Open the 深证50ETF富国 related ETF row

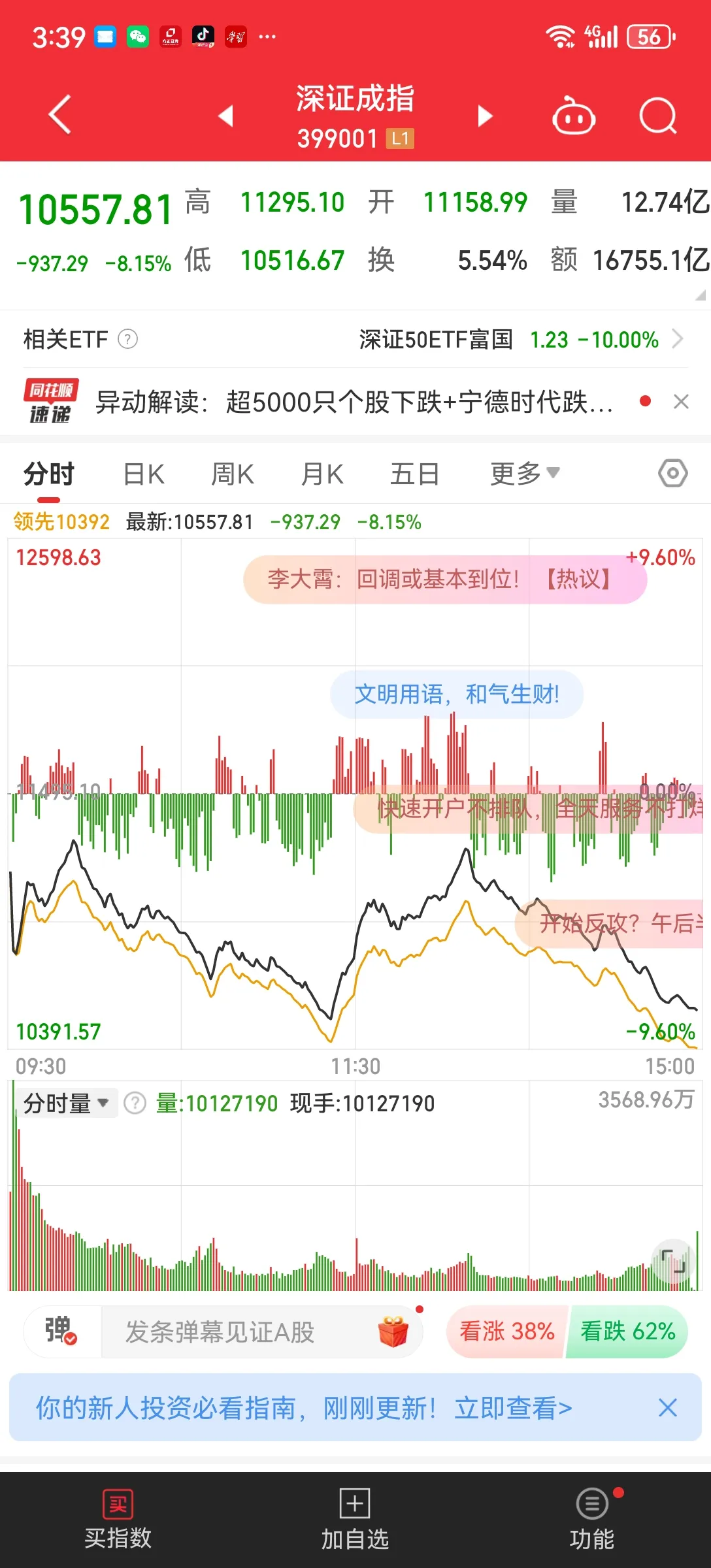(x=521, y=340)
